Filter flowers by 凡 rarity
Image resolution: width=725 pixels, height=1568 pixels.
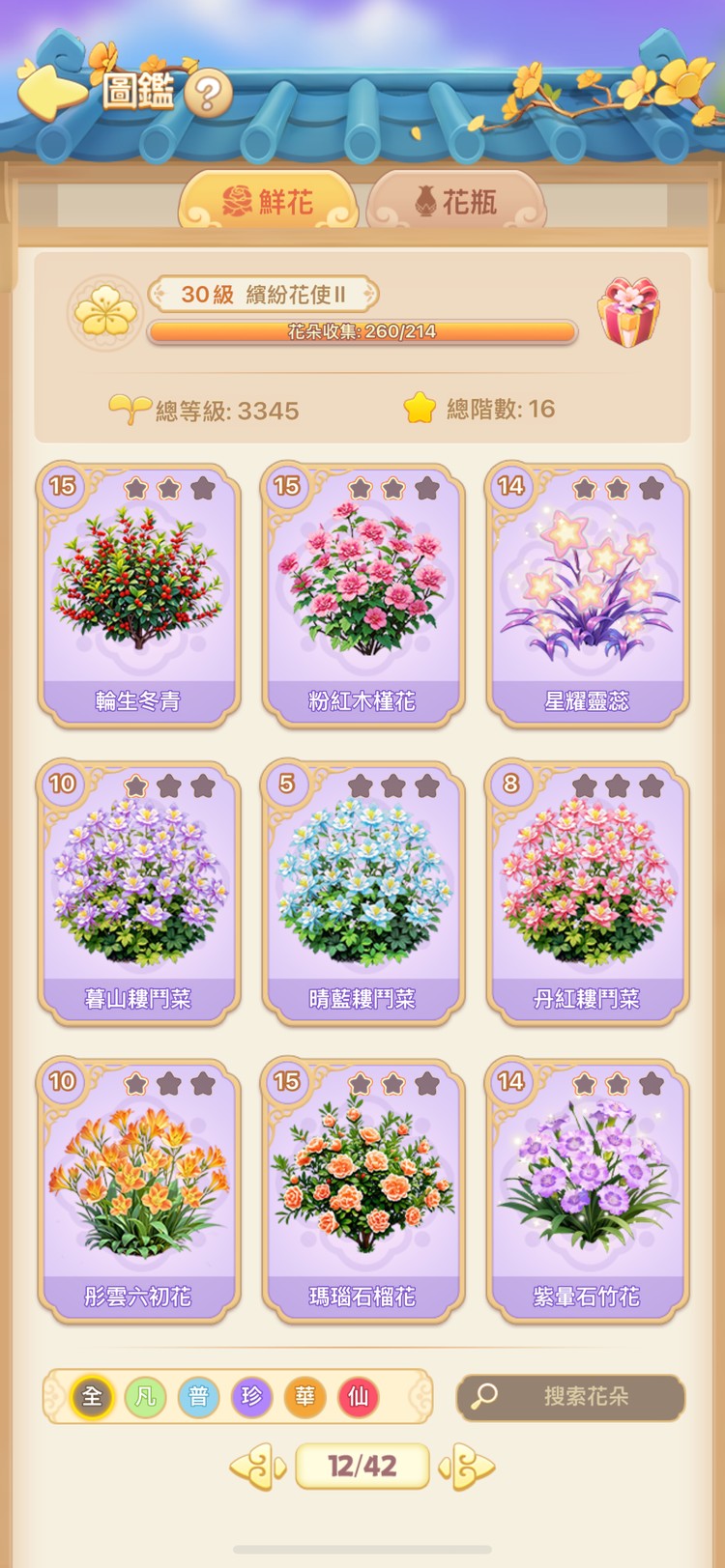[146, 1397]
